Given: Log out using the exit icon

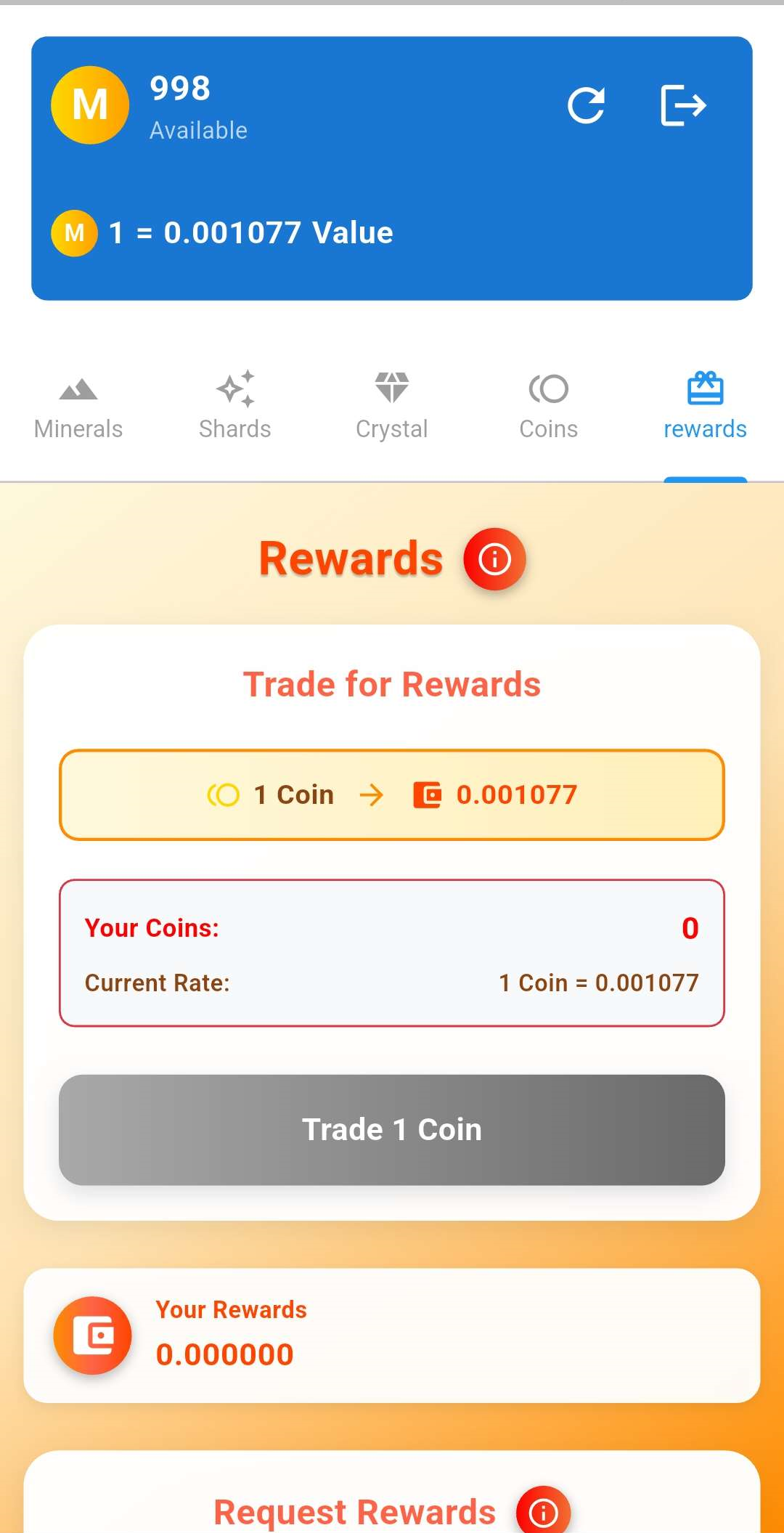Looking at the screenshot, I should [683, 106].
